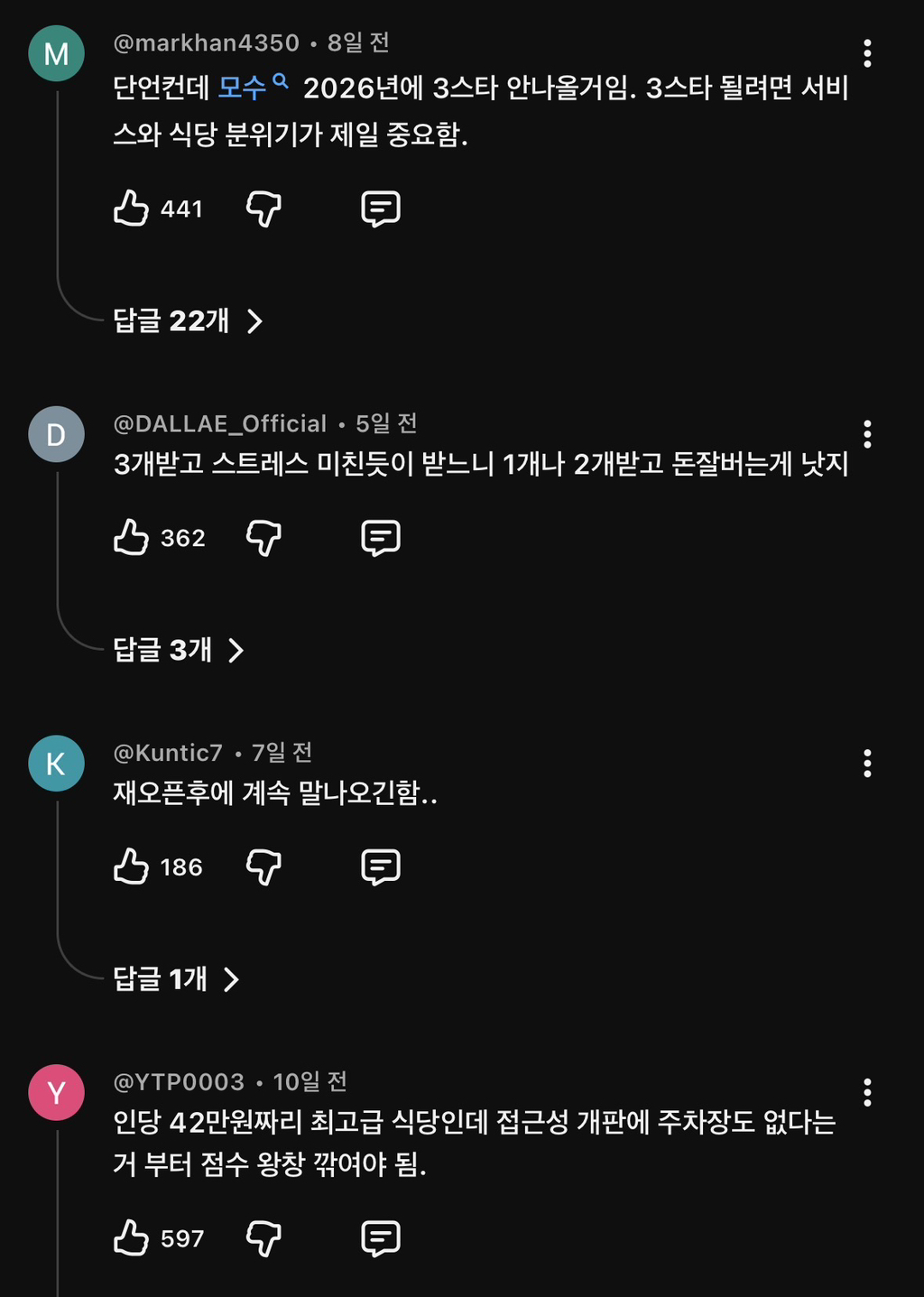Image resolution: width=924 pixels, height=1297 pixels.
Task: Open the options menu for @Kuntic7's comment
Action: click(869, 764)
